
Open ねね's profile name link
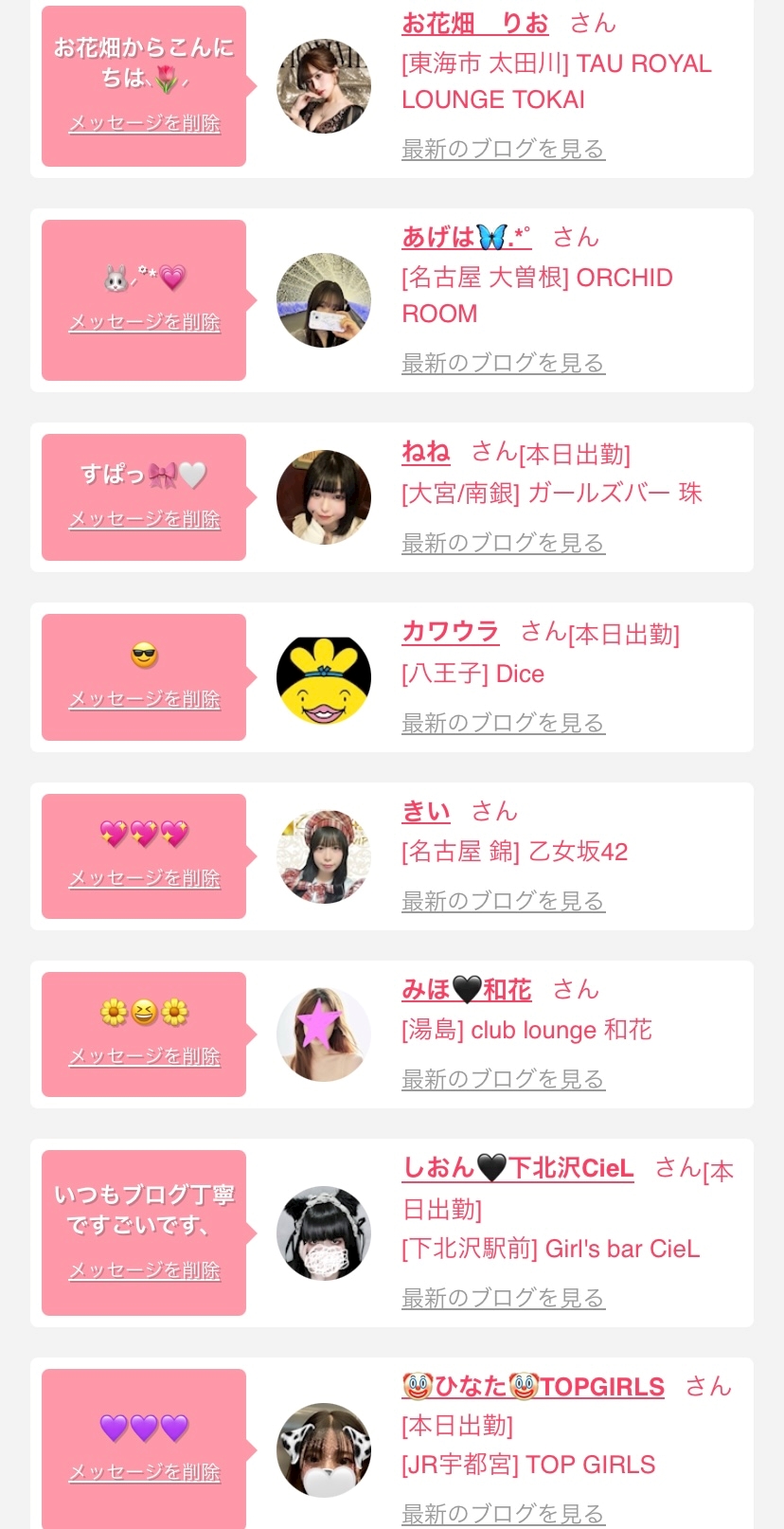[x=426, y=452]
